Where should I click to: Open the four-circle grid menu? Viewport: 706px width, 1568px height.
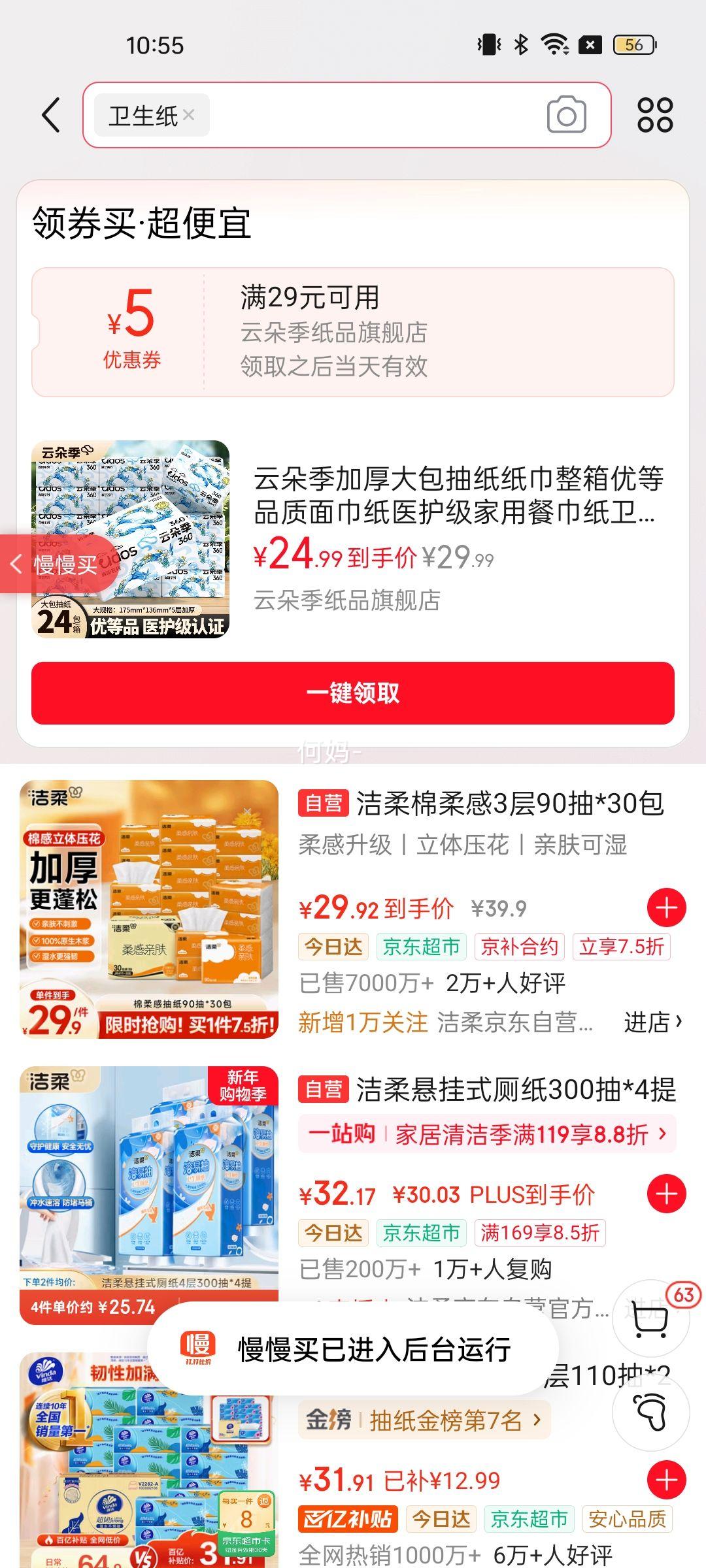(655, 116)
